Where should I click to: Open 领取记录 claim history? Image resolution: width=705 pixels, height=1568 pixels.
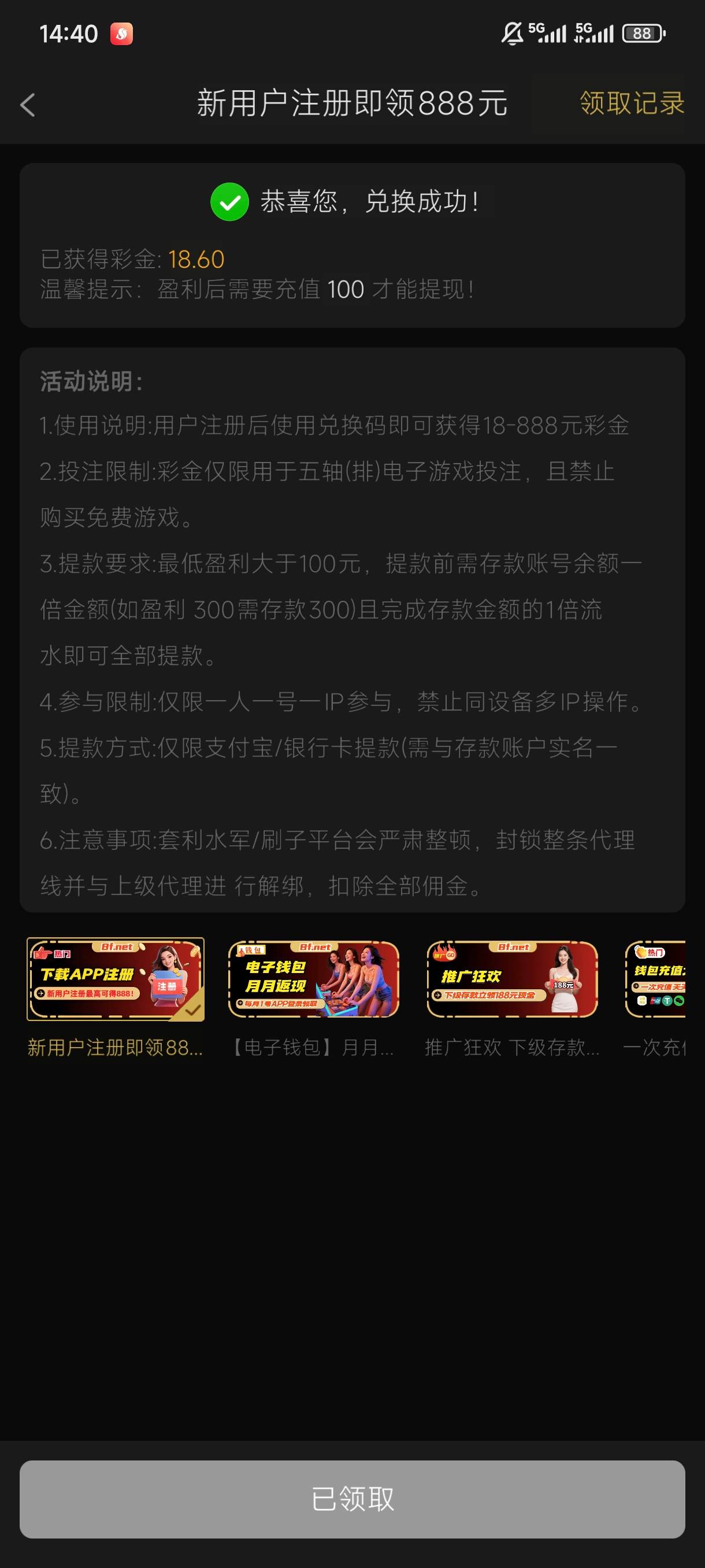[x=632, y=103]
